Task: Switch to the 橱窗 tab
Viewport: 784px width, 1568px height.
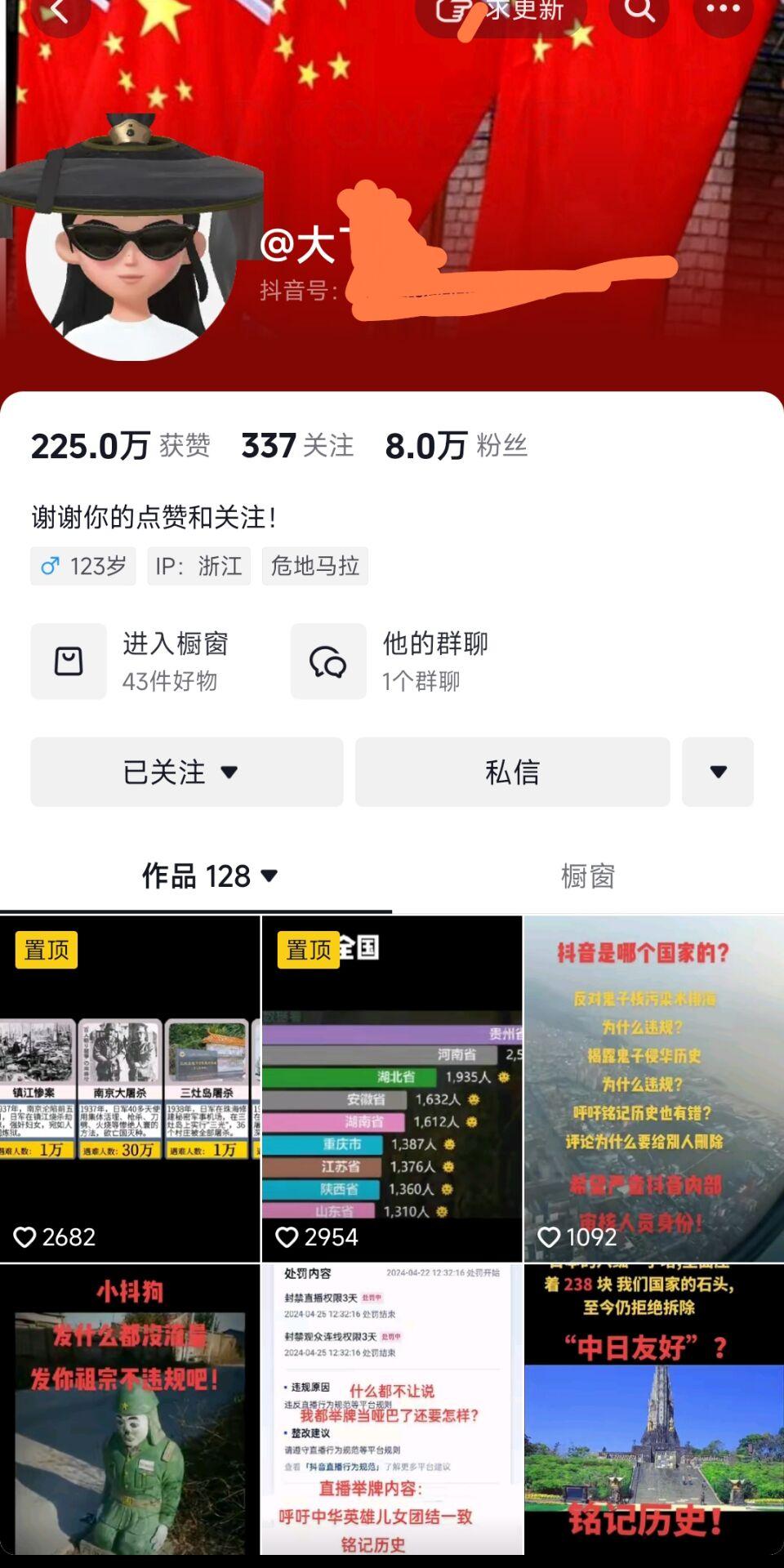Action: click(x=587, y=876)
